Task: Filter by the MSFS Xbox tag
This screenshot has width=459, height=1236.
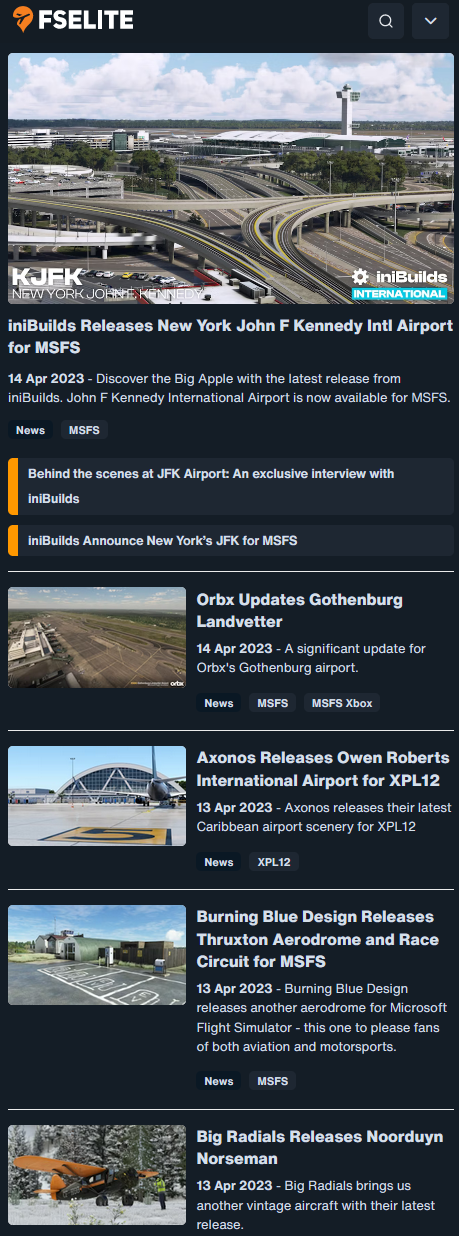Action: pyautogui.click(x=342, y=703)
